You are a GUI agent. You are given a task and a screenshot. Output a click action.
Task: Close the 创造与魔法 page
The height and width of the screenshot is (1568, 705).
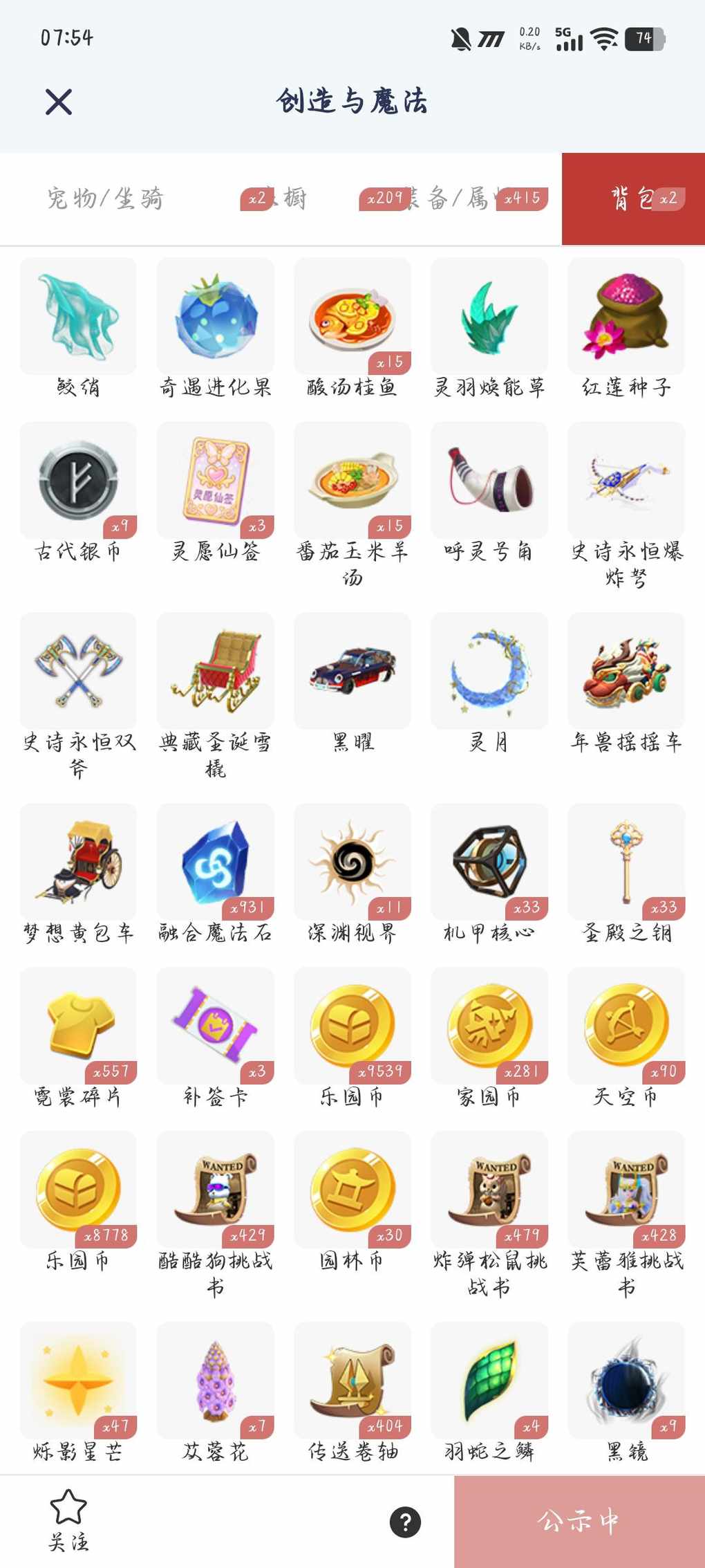(x=59, y=102)
